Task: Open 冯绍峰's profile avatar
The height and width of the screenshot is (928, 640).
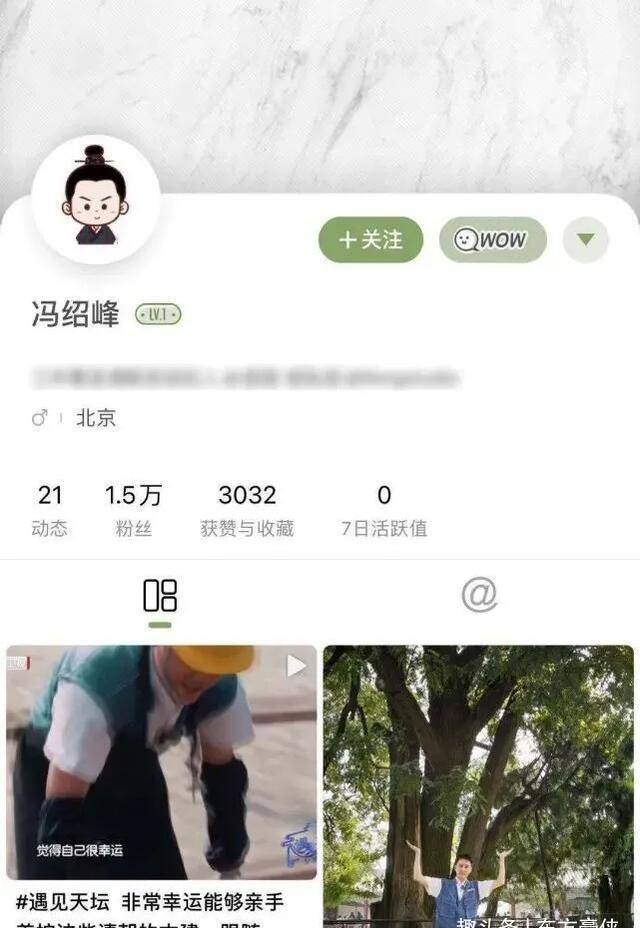Action: (96, 200)
